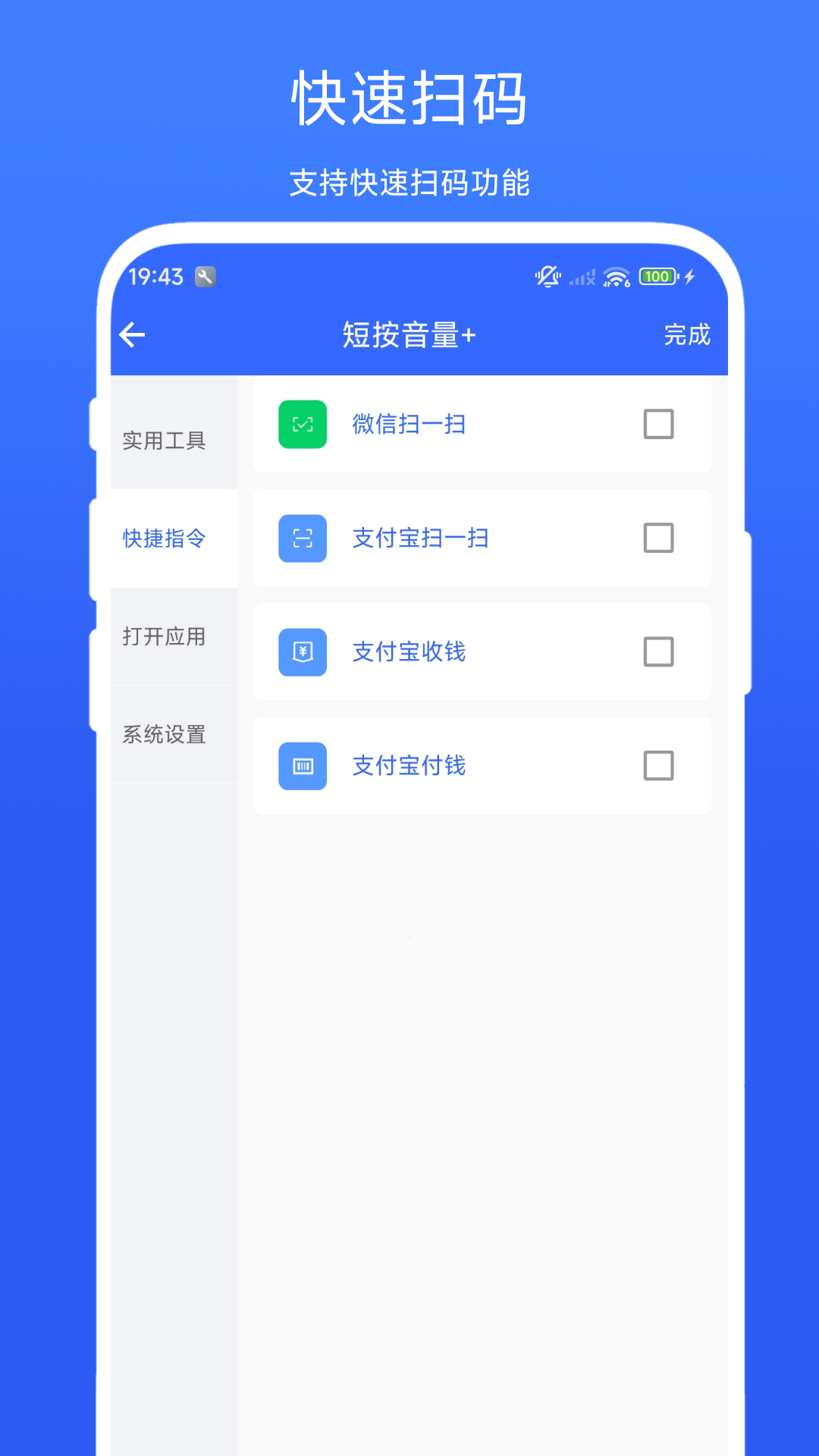Enable the 支付宝扫一扫 checkbox
Screen dimensions: 819x1456
click(x=659, y=538)
